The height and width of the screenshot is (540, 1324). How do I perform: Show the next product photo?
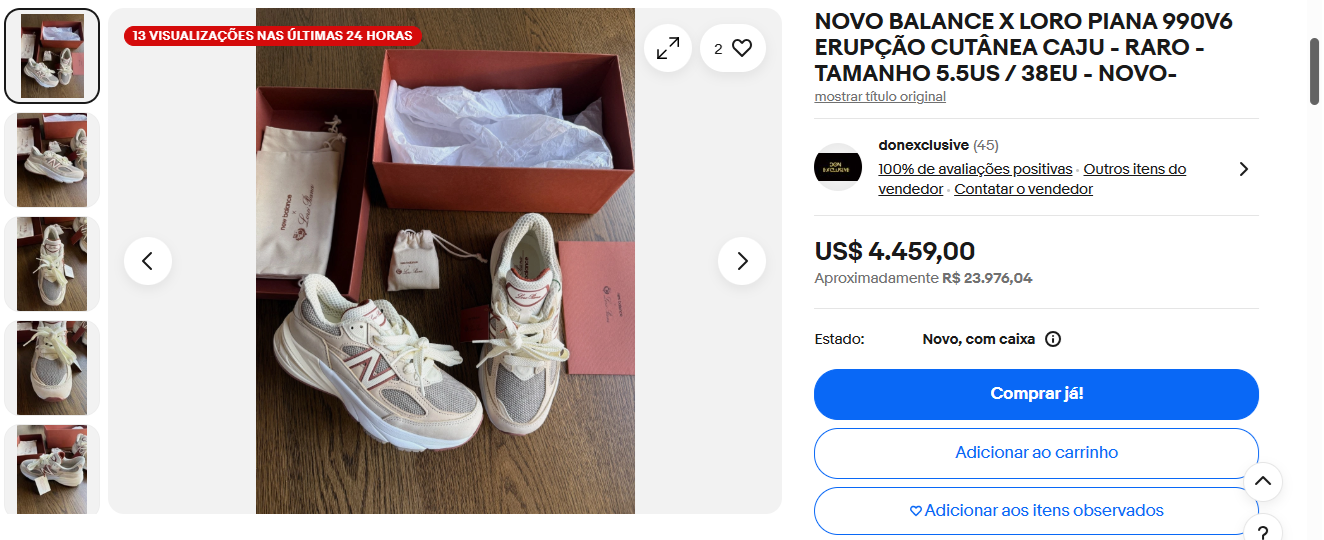741,261
